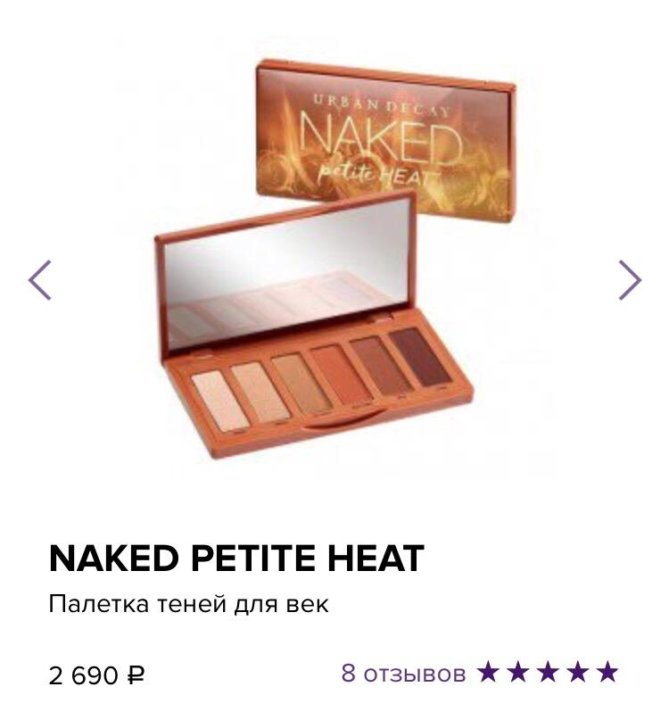The image size is (669, 720).
Task: Open the 8 отзывов reviews link
Action: point(404,671)
